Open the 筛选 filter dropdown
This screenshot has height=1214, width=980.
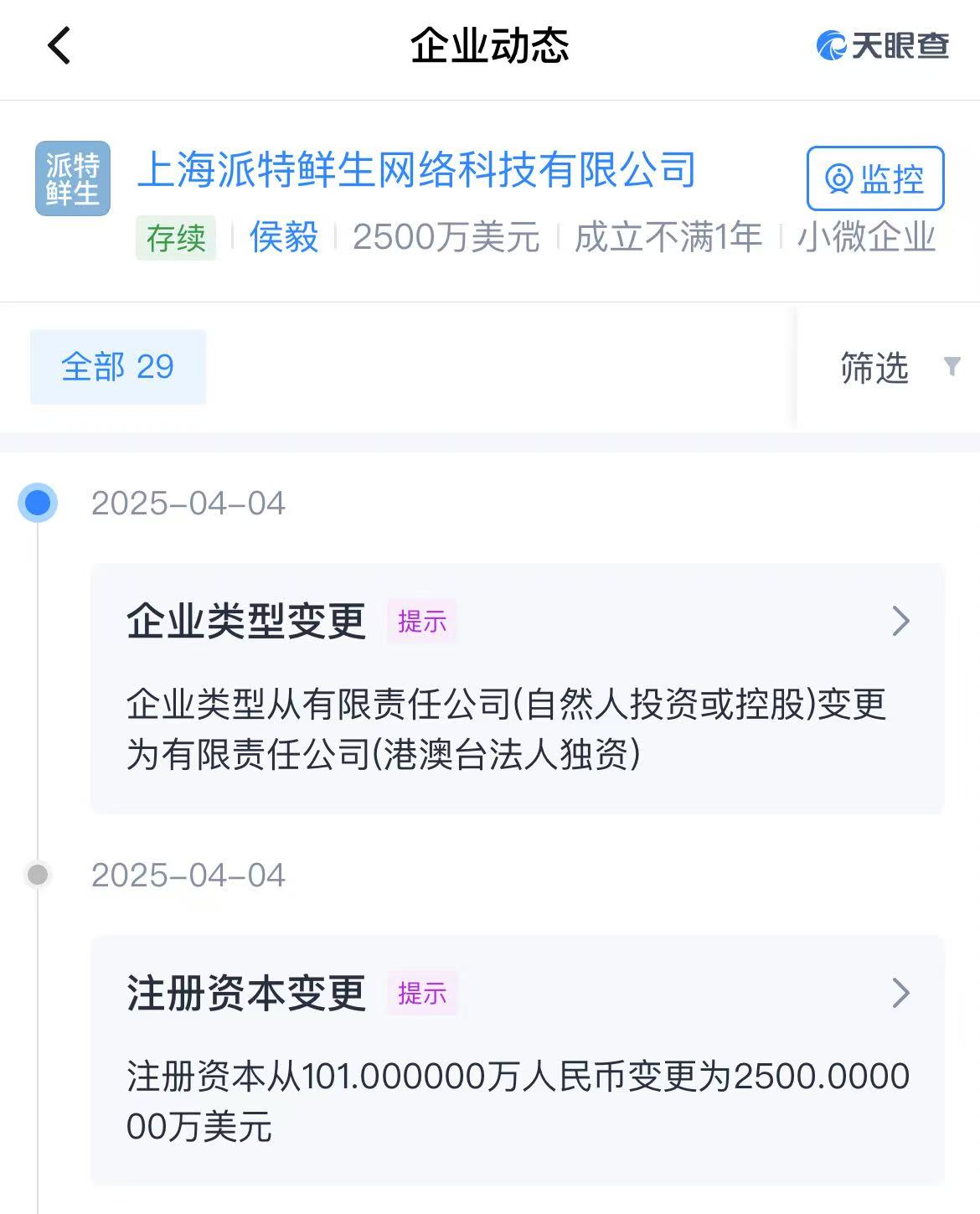click(x=874, y=368)
